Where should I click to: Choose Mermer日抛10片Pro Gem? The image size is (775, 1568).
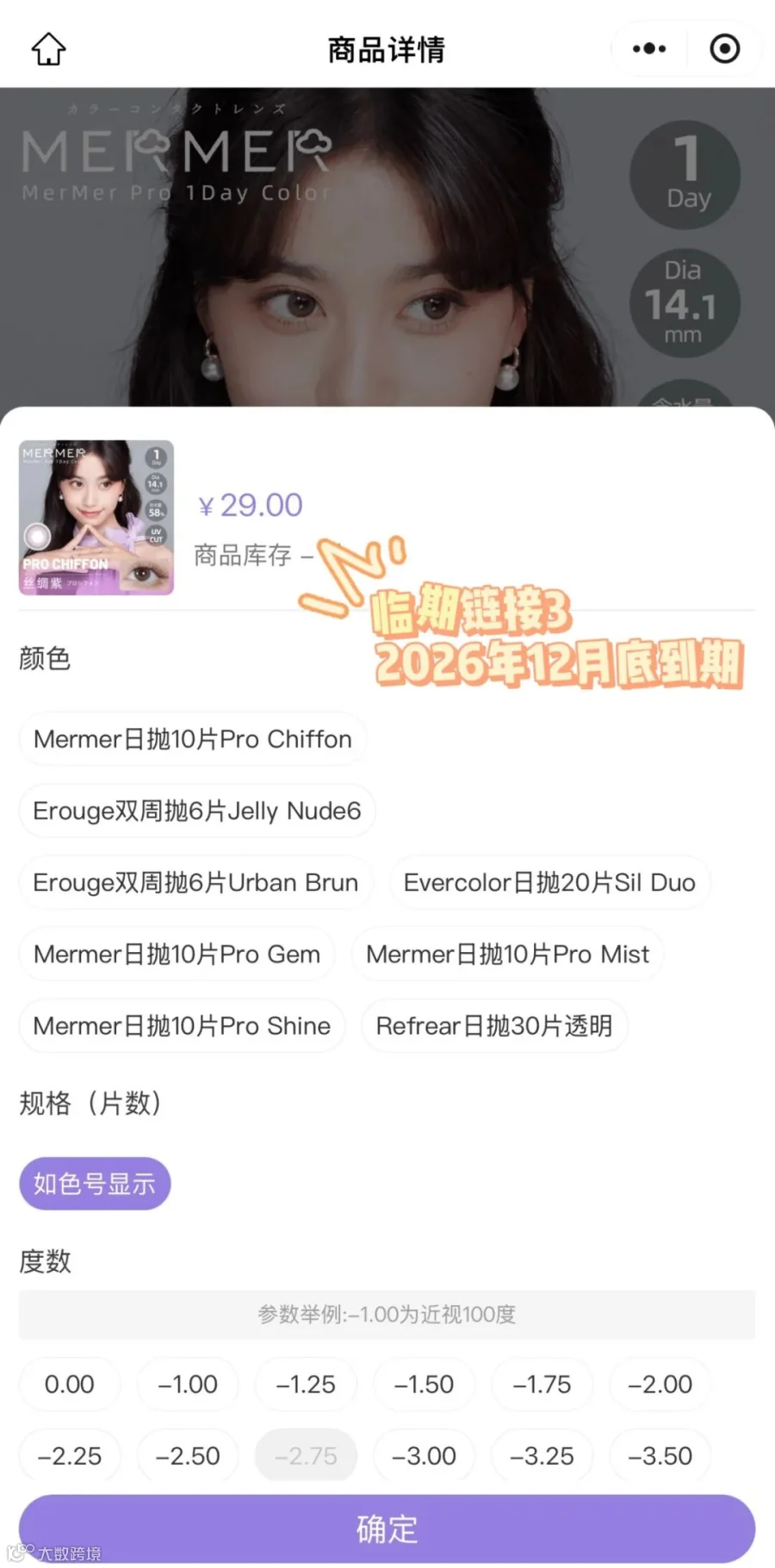click(x=177, y=954)
